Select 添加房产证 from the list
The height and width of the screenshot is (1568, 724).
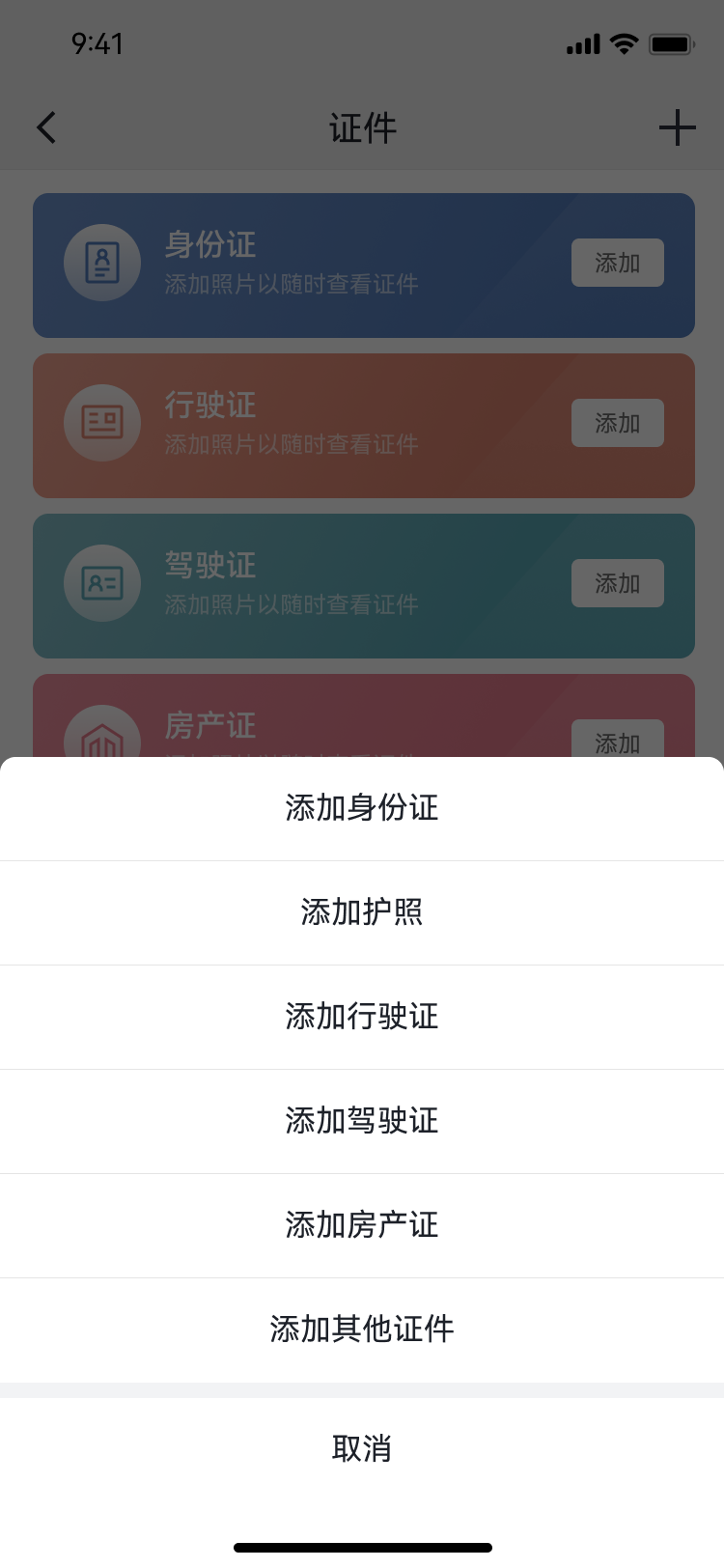pos(362,1225)
